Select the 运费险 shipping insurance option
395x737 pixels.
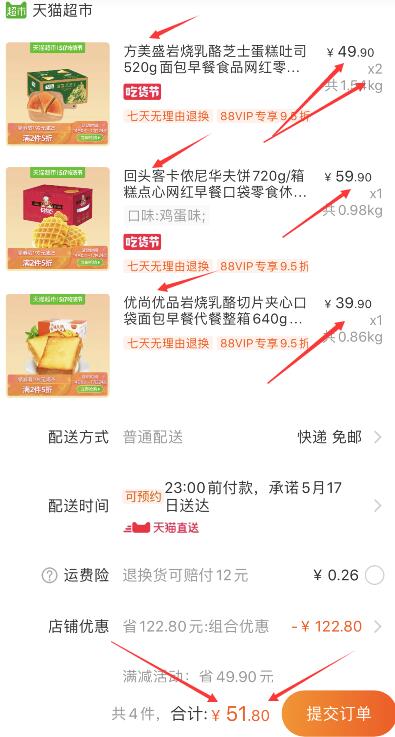(375, 575)
